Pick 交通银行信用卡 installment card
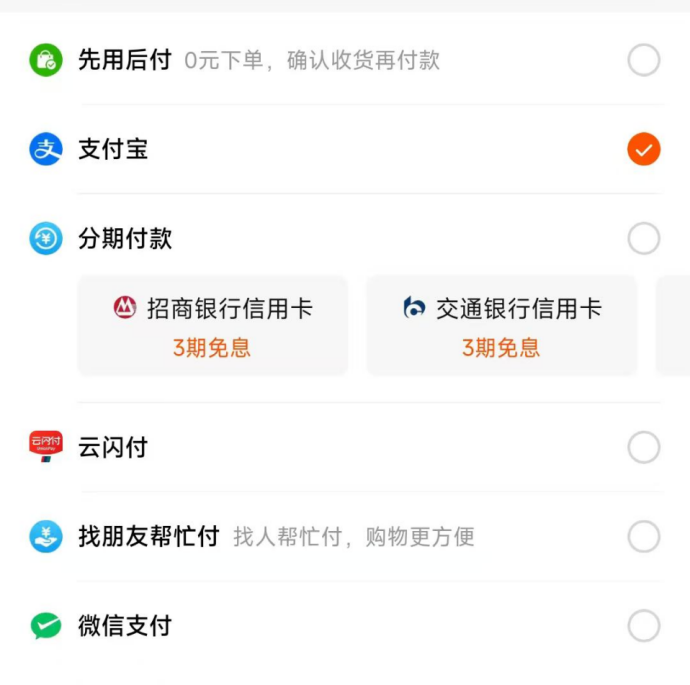The width and height of the screenshot is (690, 685). tap(502, 326)
